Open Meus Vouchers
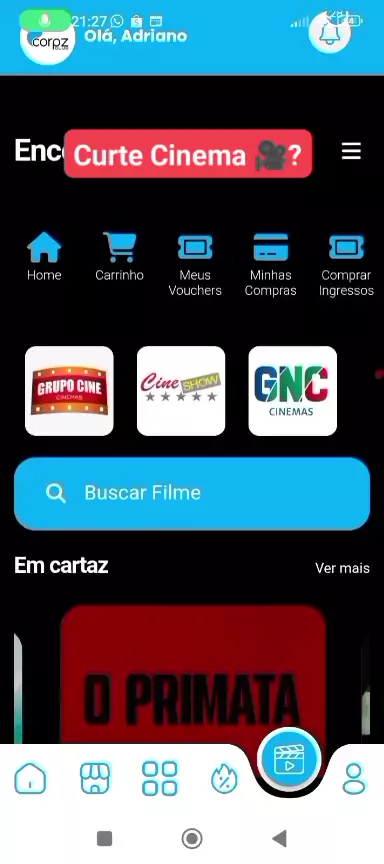The height and width of the screenshot is (864, 384). click(x=195, y=266)
